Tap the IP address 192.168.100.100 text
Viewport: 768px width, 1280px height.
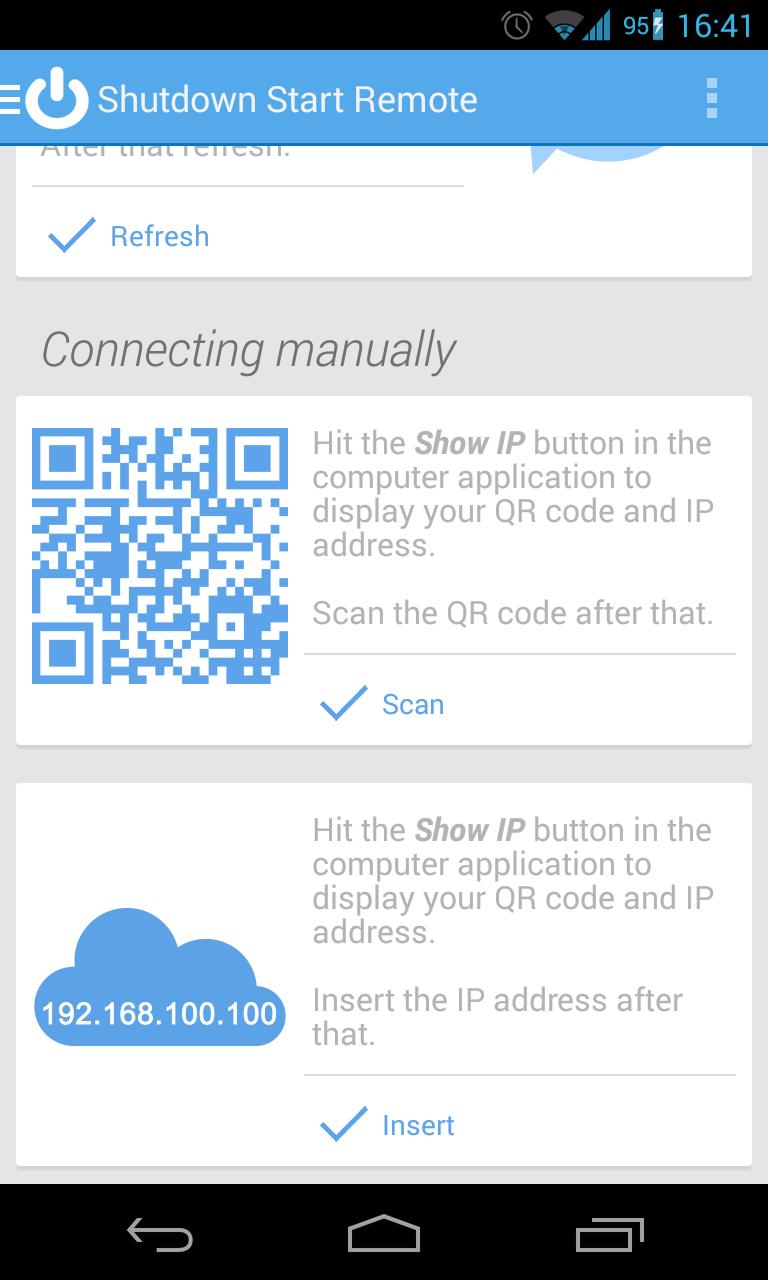[158, 1011]
